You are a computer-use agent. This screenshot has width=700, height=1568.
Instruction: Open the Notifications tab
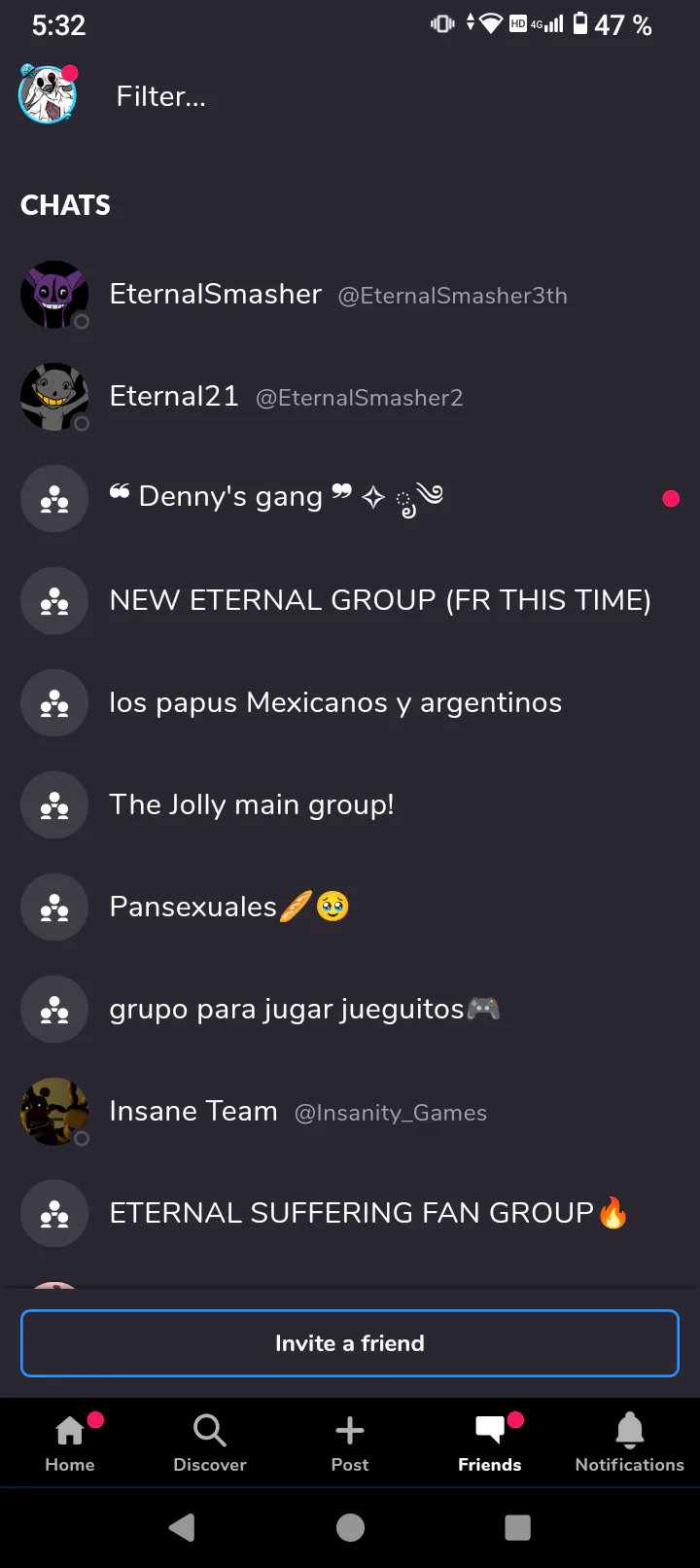(x=629, y=1443)
